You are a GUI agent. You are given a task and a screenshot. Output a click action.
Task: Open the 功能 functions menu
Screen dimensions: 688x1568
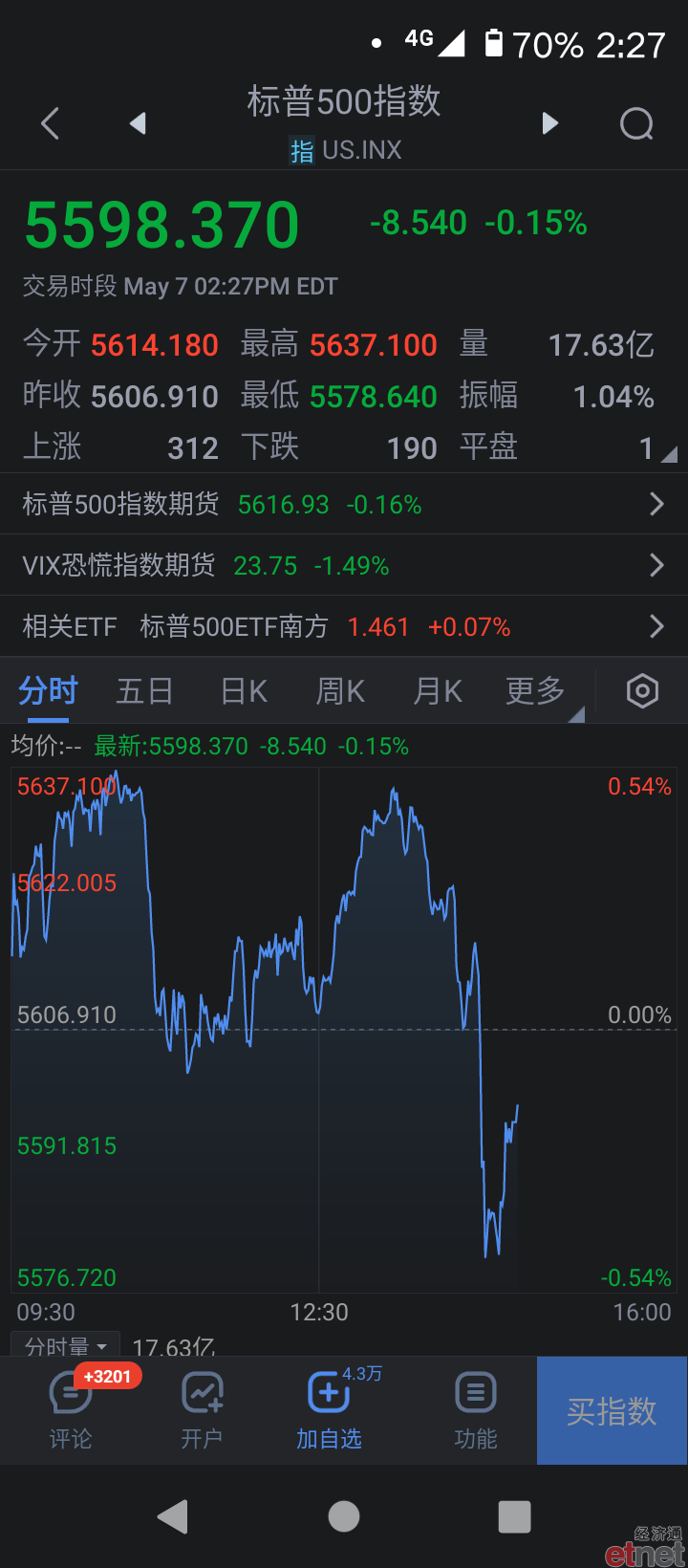coord(476,1410)
